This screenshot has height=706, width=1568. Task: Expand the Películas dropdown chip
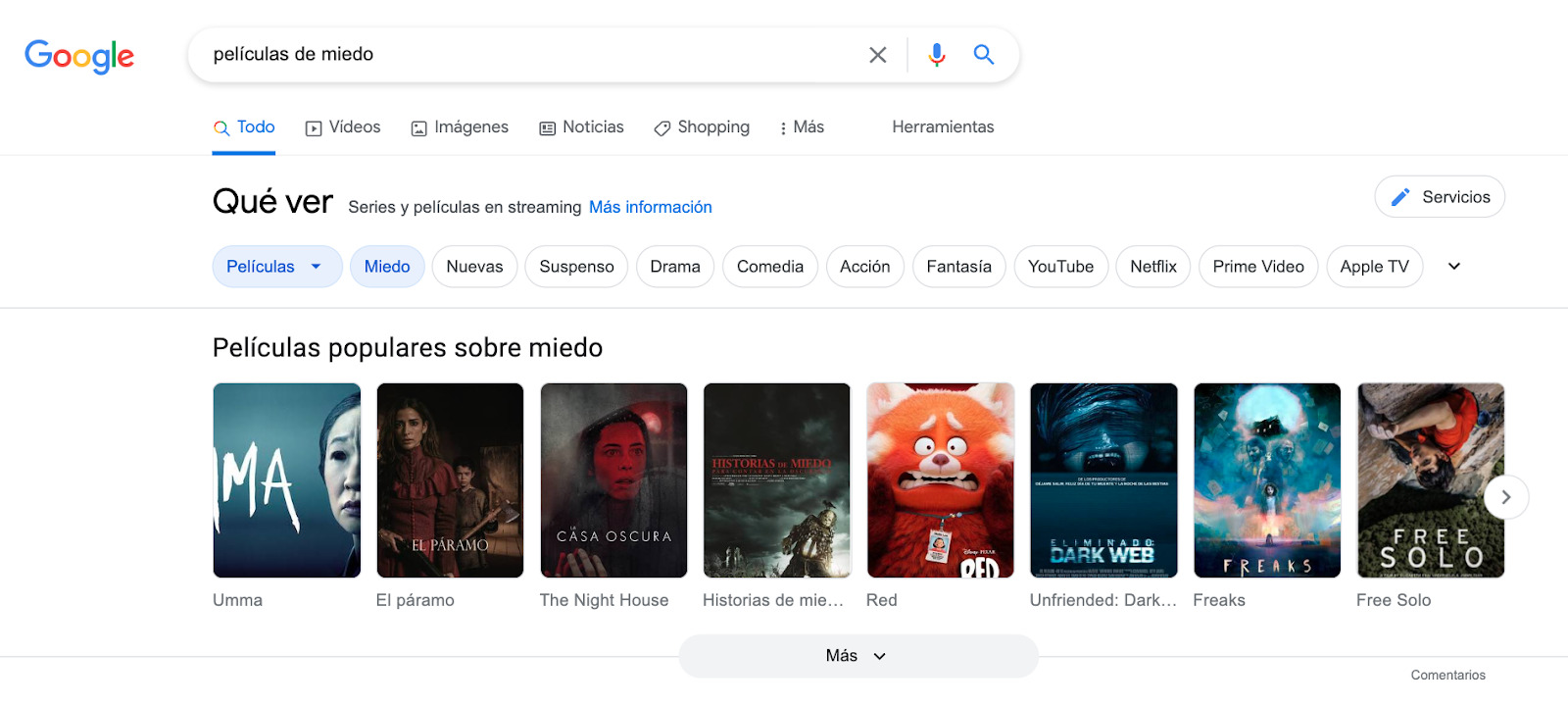pyautogui.click(x=276, y=267)
